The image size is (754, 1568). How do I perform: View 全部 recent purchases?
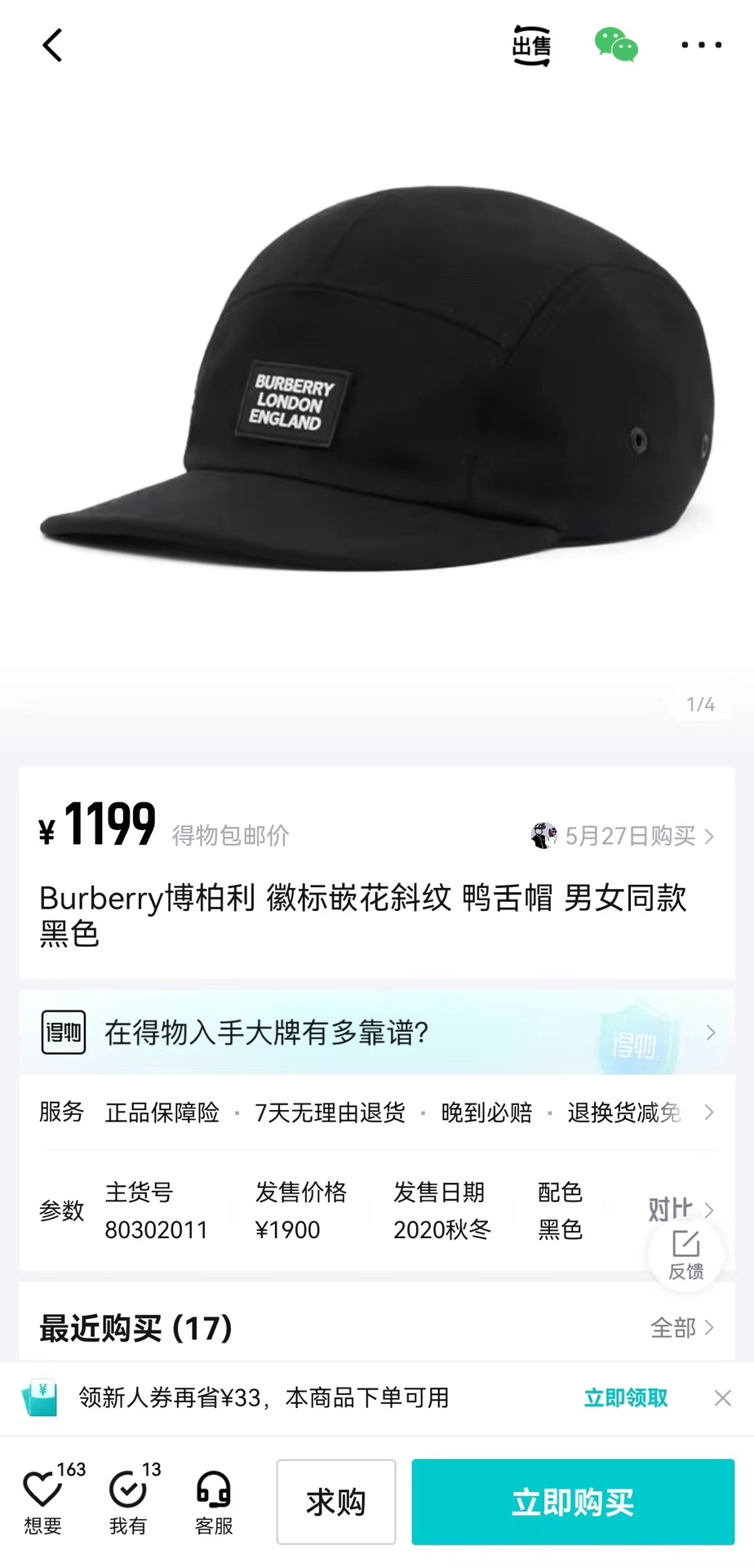681,1328
